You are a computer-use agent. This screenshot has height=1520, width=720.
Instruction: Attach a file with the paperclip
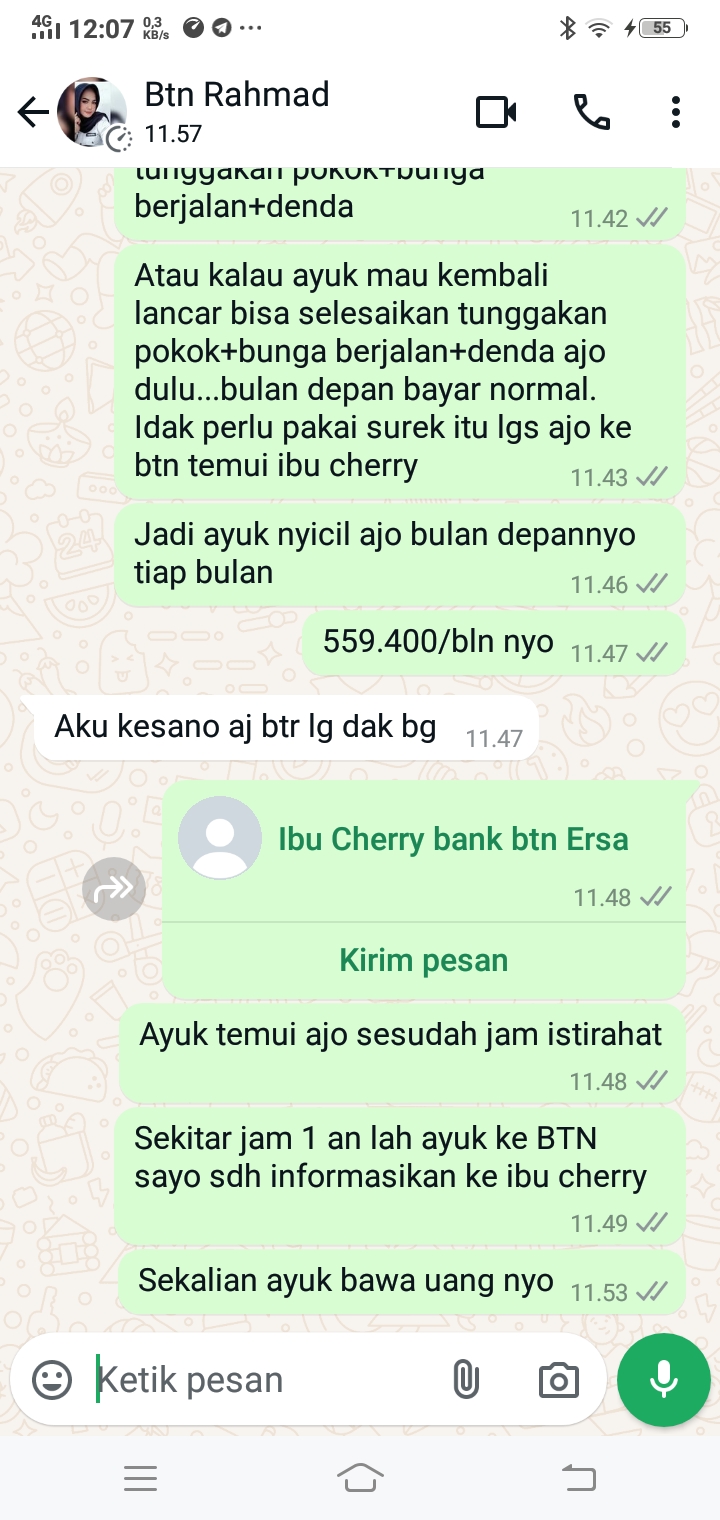pyautogui.click(x=465, y=1381)
